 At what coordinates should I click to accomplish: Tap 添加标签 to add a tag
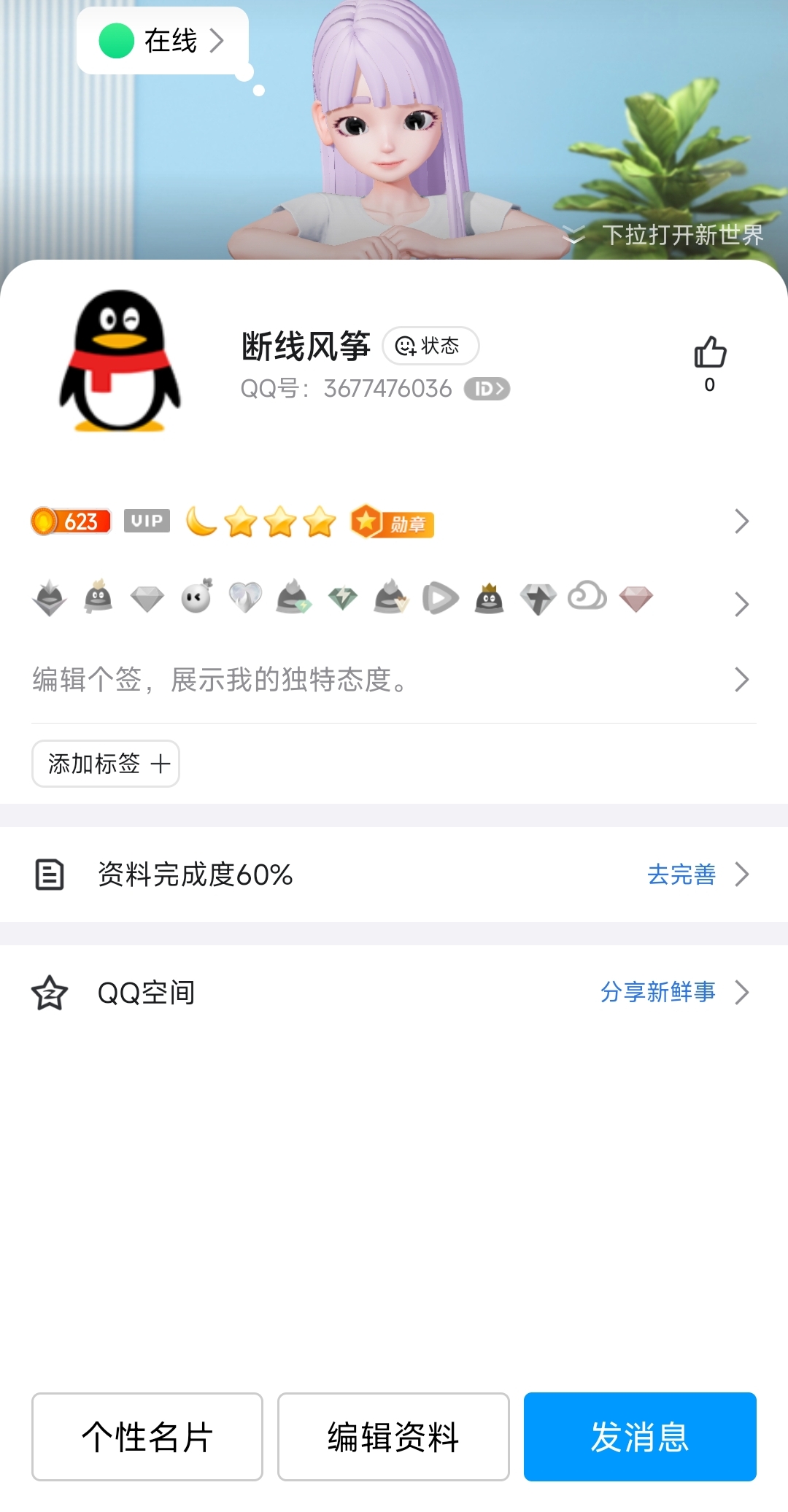pos(106,764)
